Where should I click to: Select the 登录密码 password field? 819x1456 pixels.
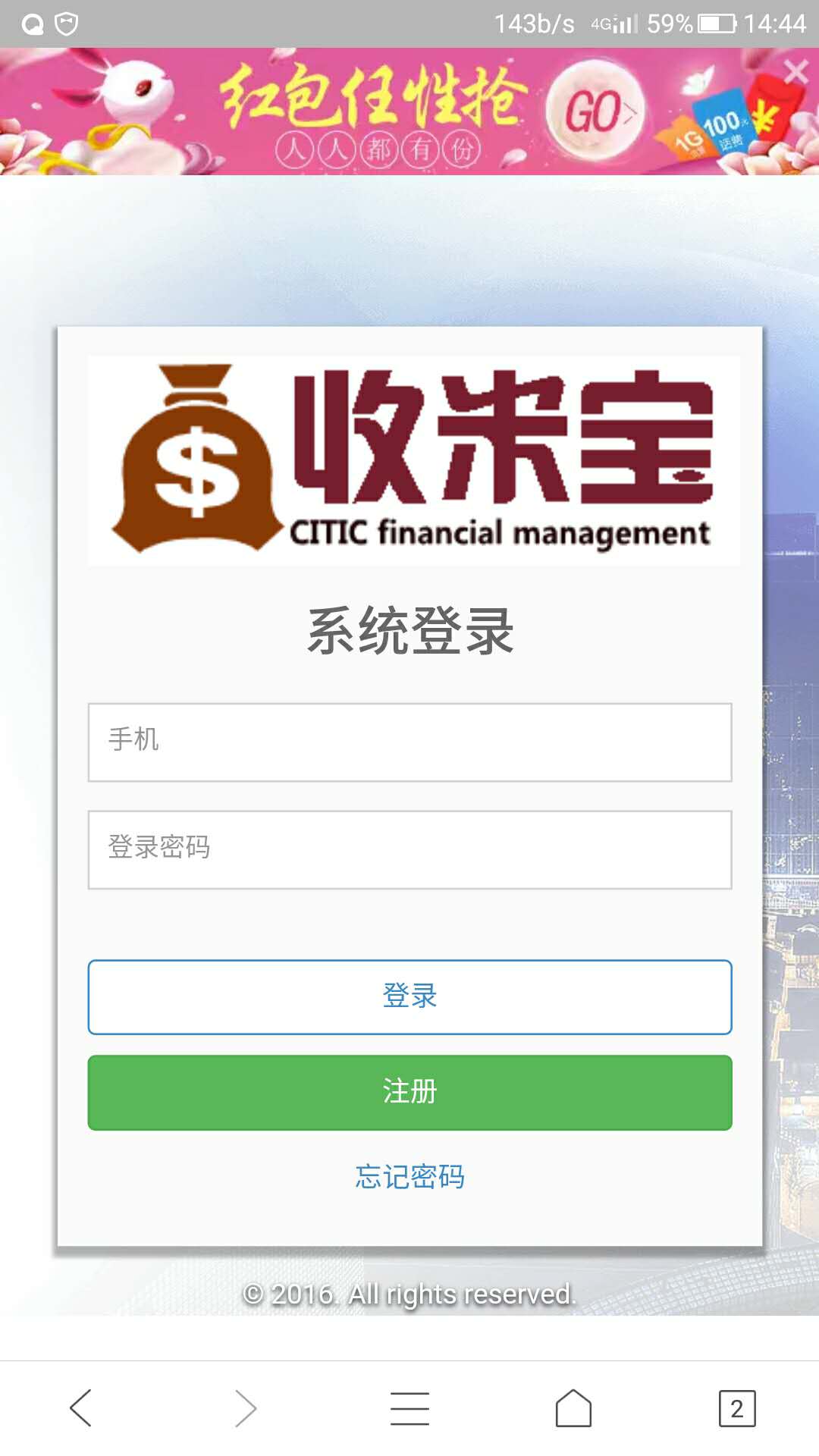(x=409, y=849)
